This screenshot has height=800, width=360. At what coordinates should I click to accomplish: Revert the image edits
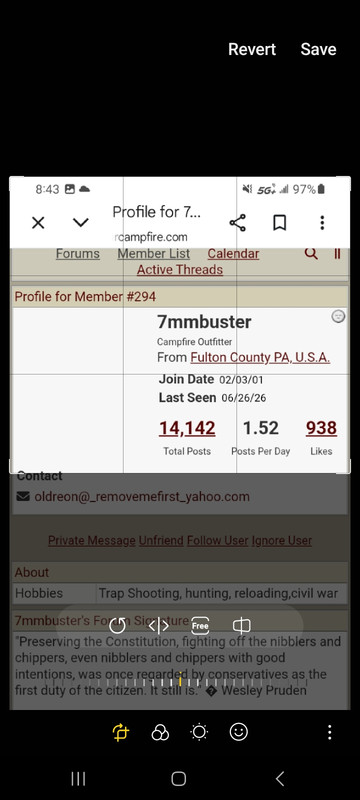click(252, 49)
